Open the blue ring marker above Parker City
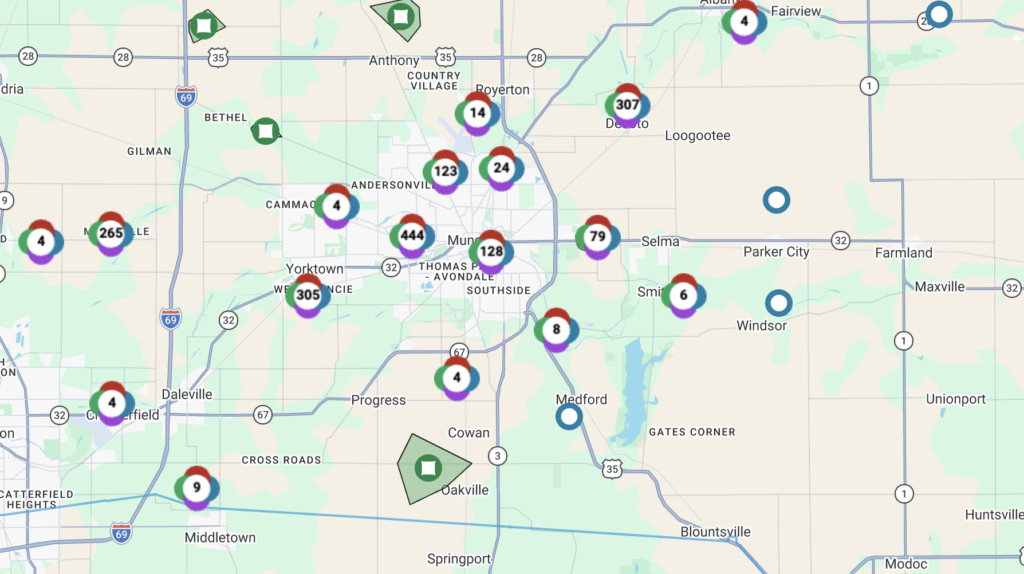This screenshot has height=574, width=1024. point(776,200)
